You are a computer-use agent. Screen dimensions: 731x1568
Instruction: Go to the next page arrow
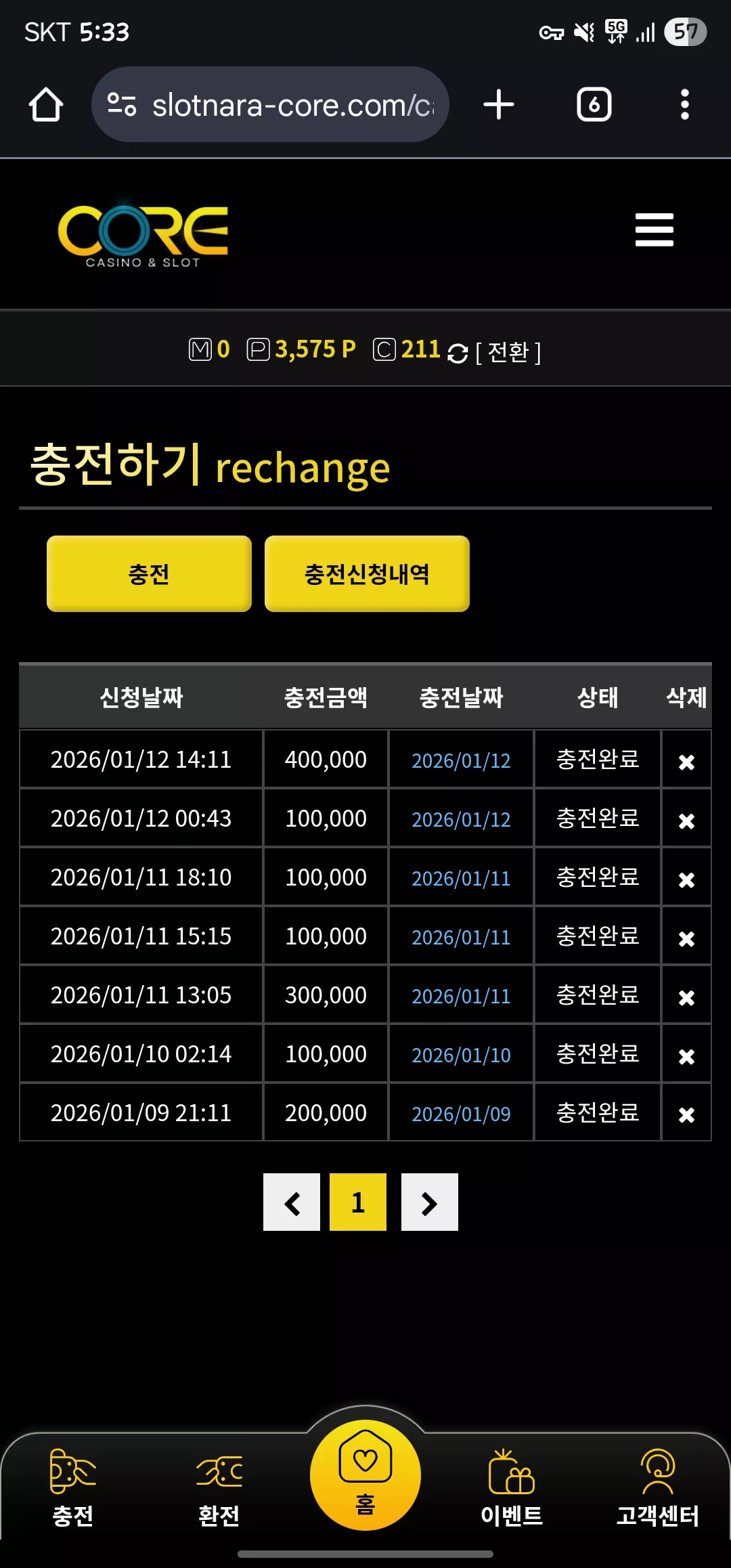point(430,1202)
